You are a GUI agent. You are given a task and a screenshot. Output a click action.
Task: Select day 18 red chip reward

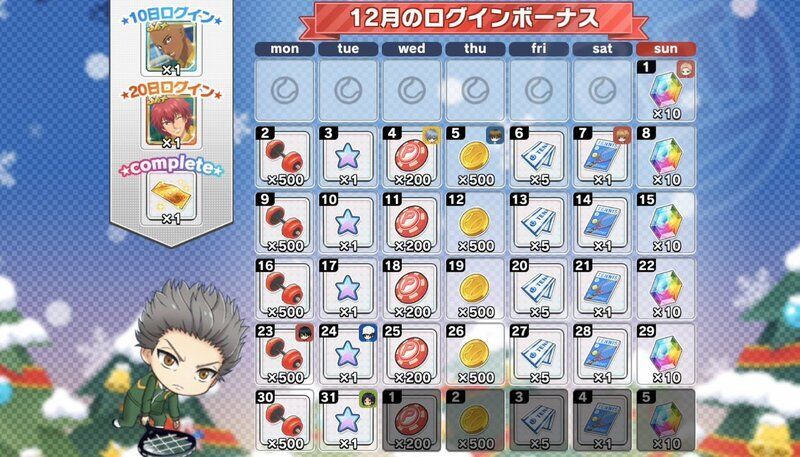(x=410, y=287)
